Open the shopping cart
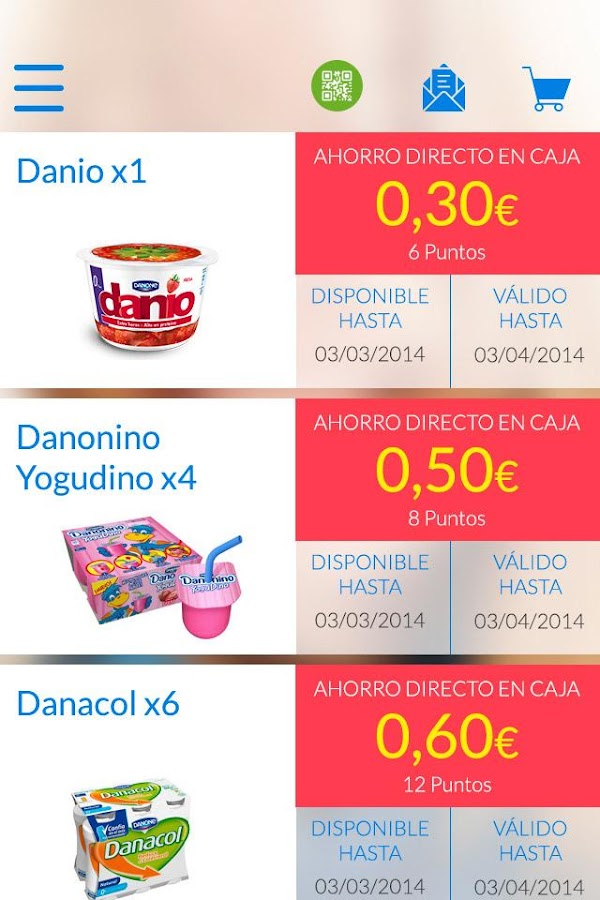 [x=546, y=89]
